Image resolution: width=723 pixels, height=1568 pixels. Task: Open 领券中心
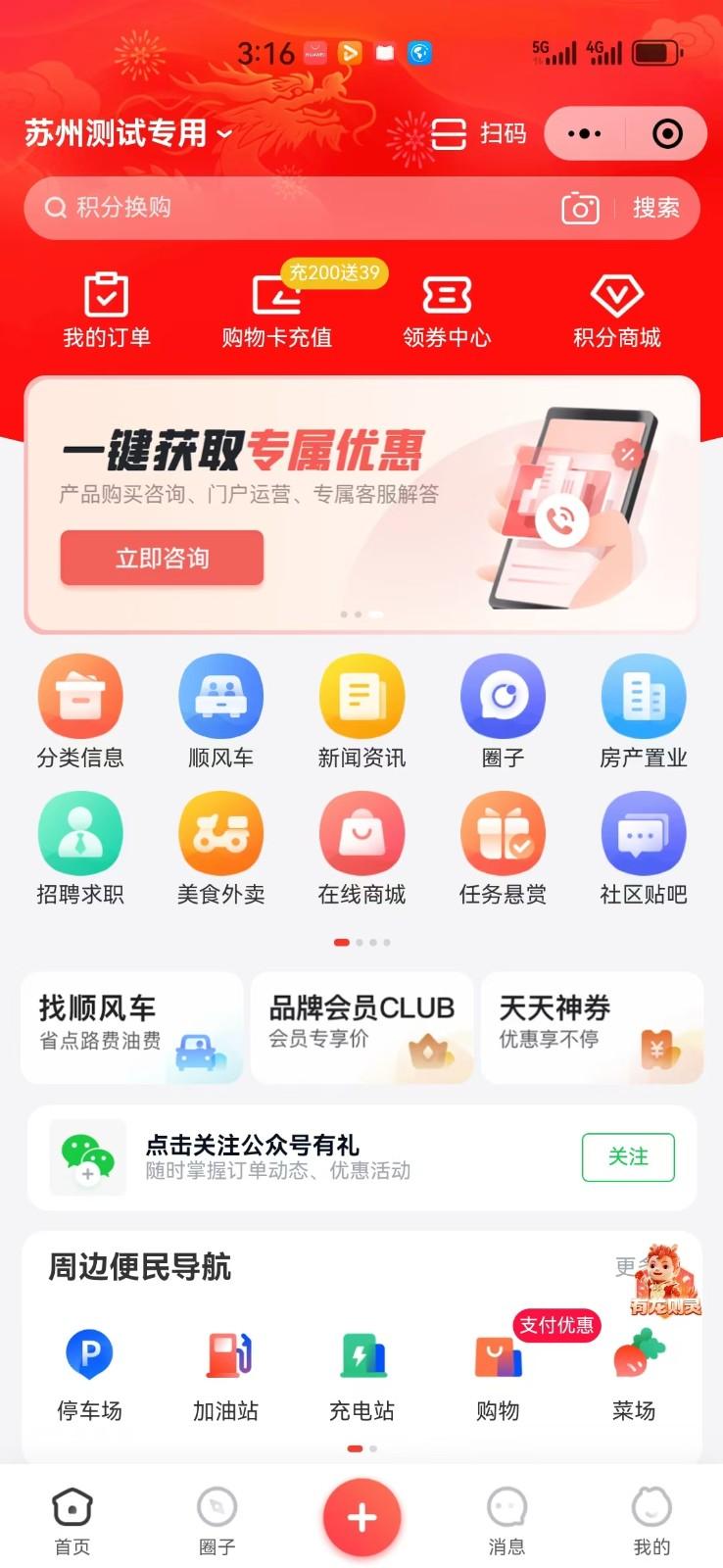(x=447, y=311)
